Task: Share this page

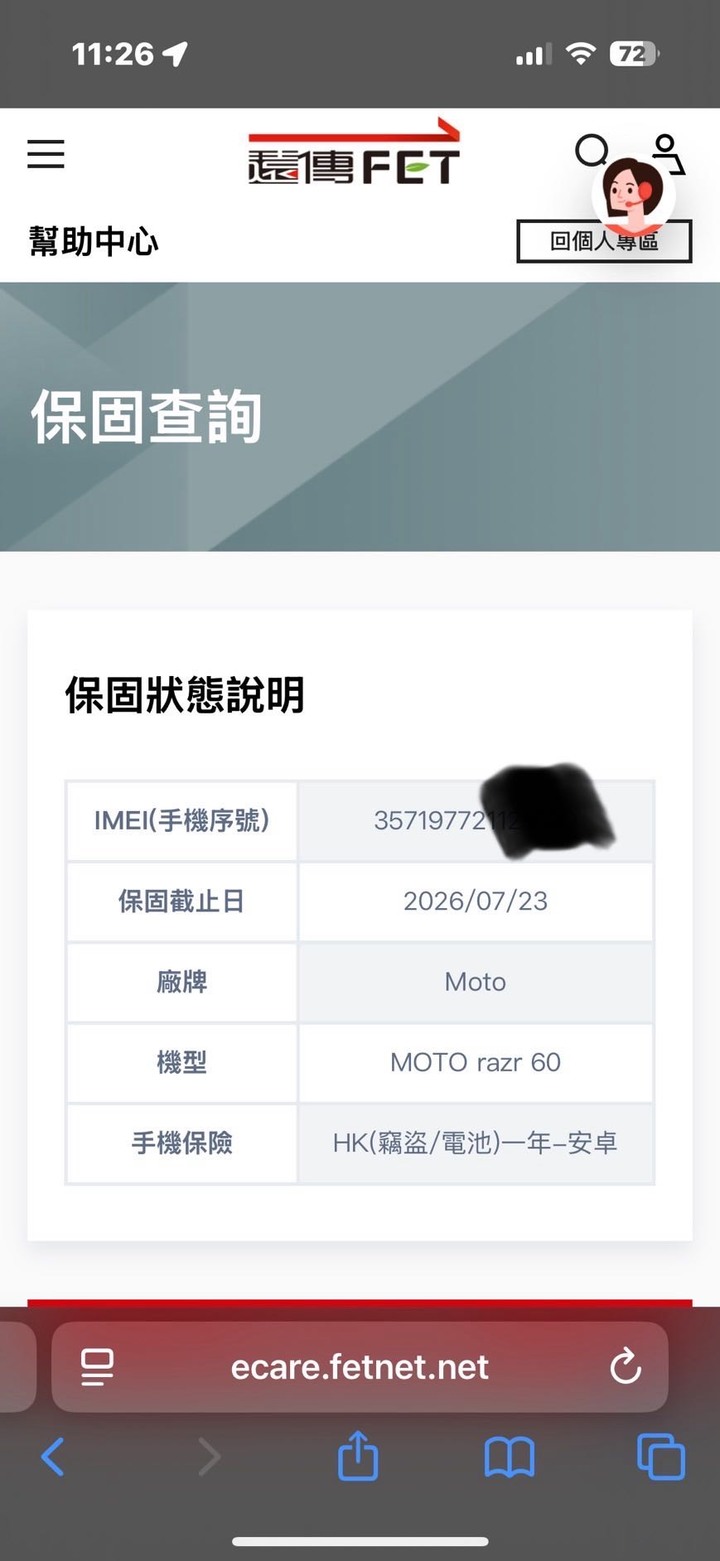Action: click(x=358, y=1455)
